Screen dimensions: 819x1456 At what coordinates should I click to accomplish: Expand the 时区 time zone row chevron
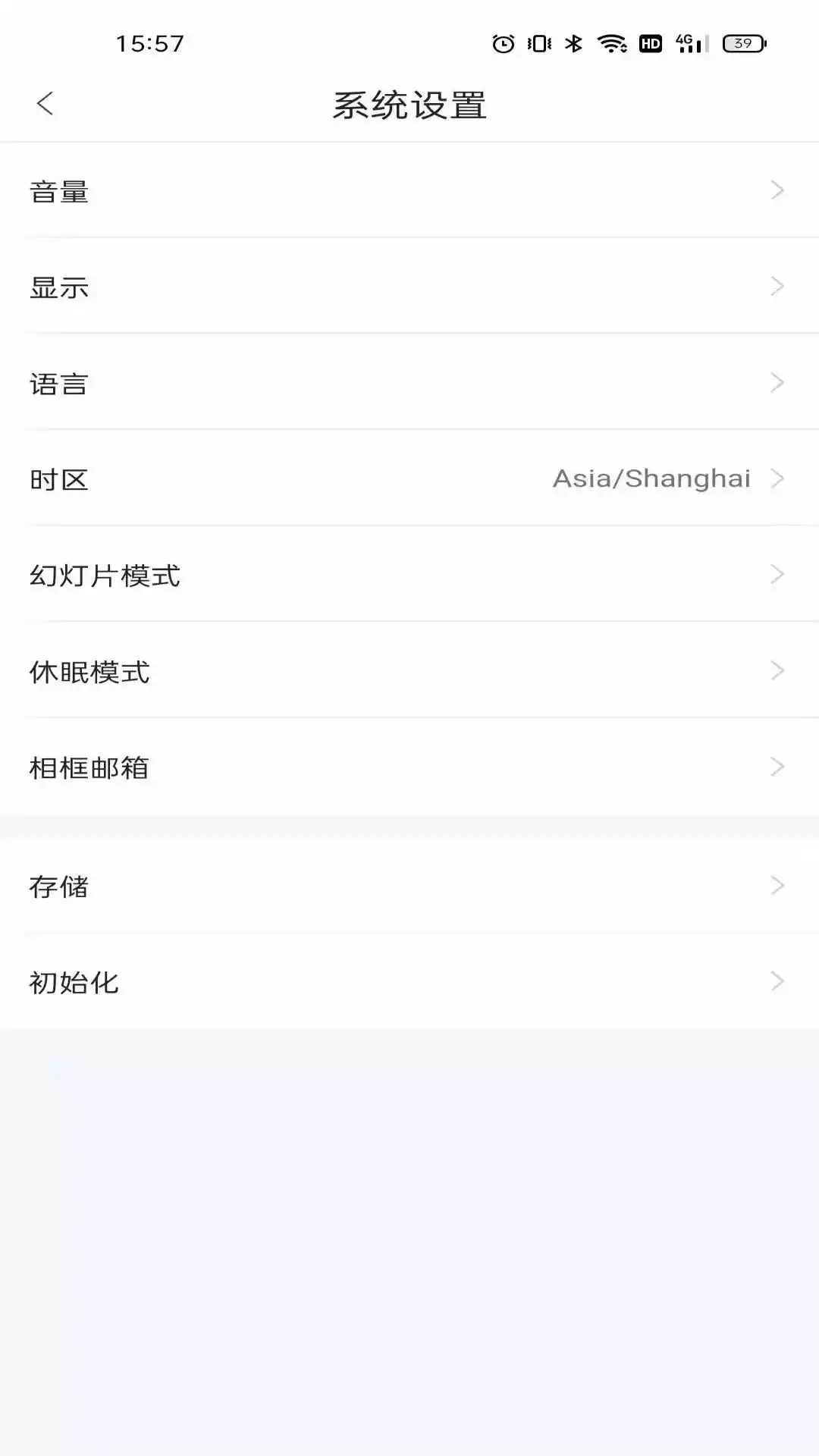[x=777, y=479]
